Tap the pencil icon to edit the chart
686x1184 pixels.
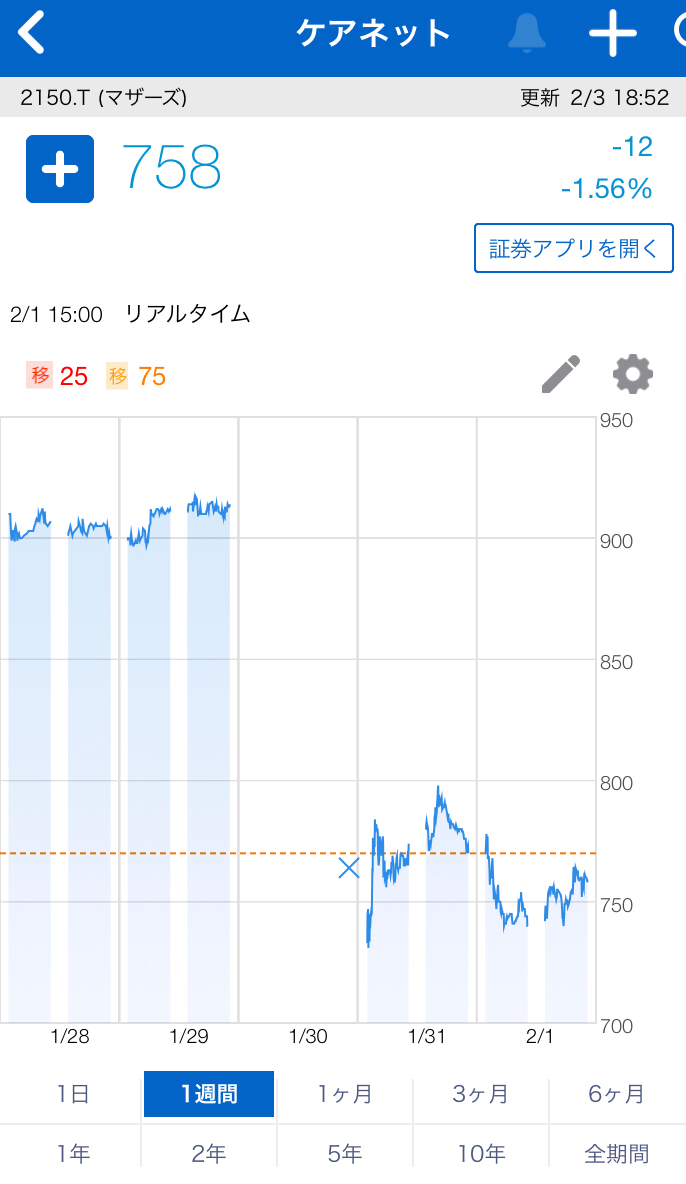click(561, 375)
